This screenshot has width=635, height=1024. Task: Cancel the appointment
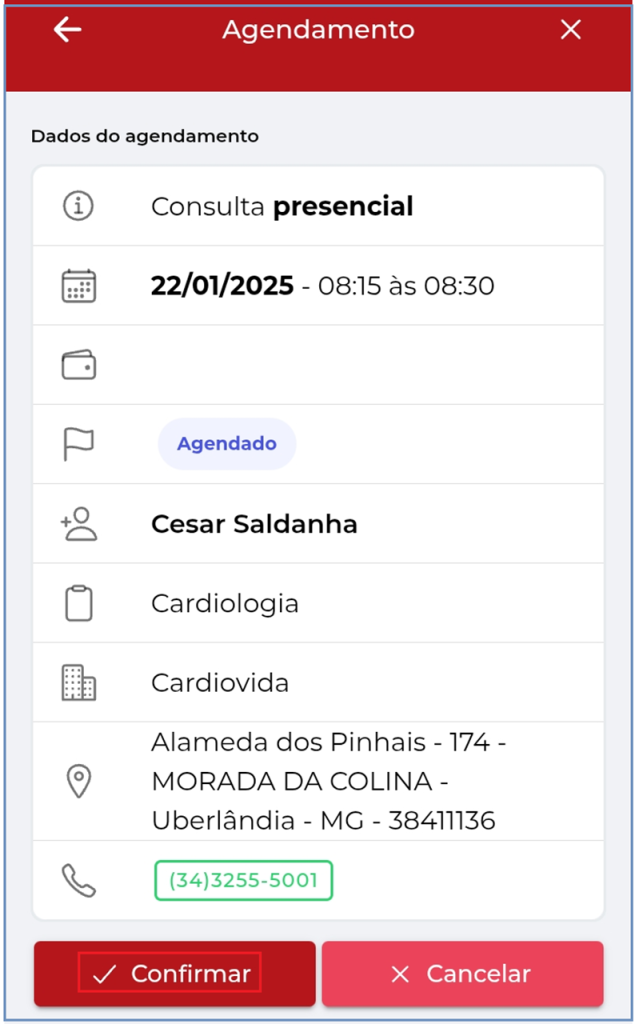coord(462,973)
